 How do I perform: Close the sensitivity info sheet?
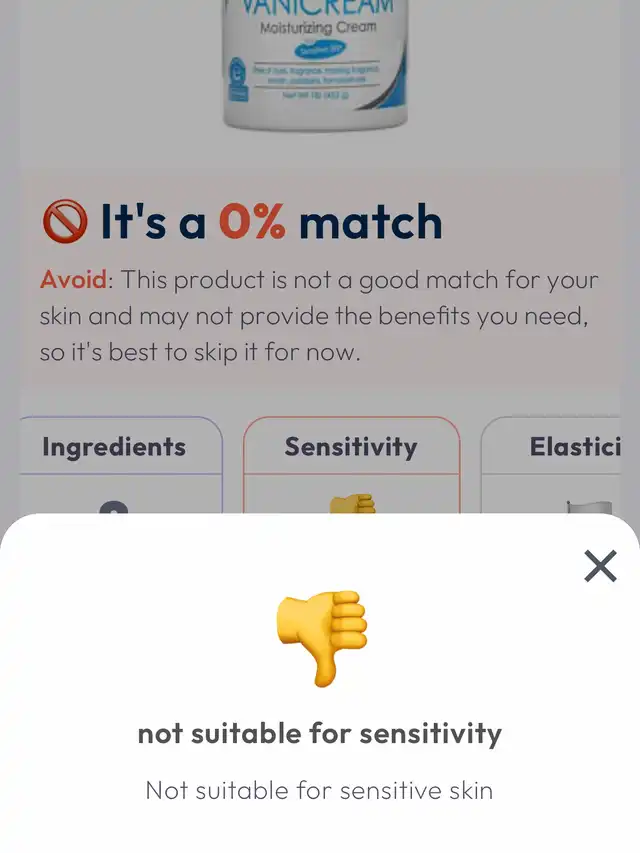(600, 566)
